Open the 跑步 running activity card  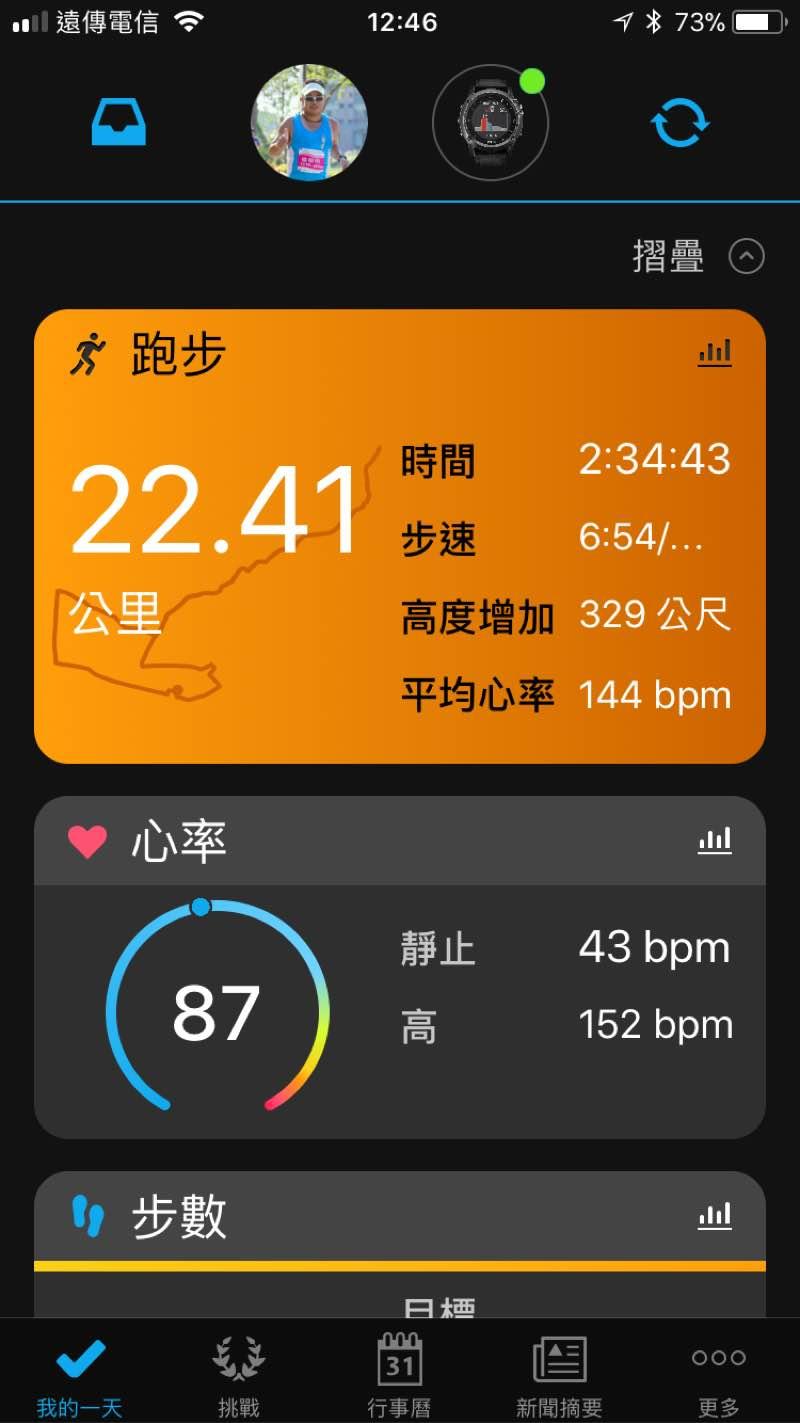coord(400,560)
